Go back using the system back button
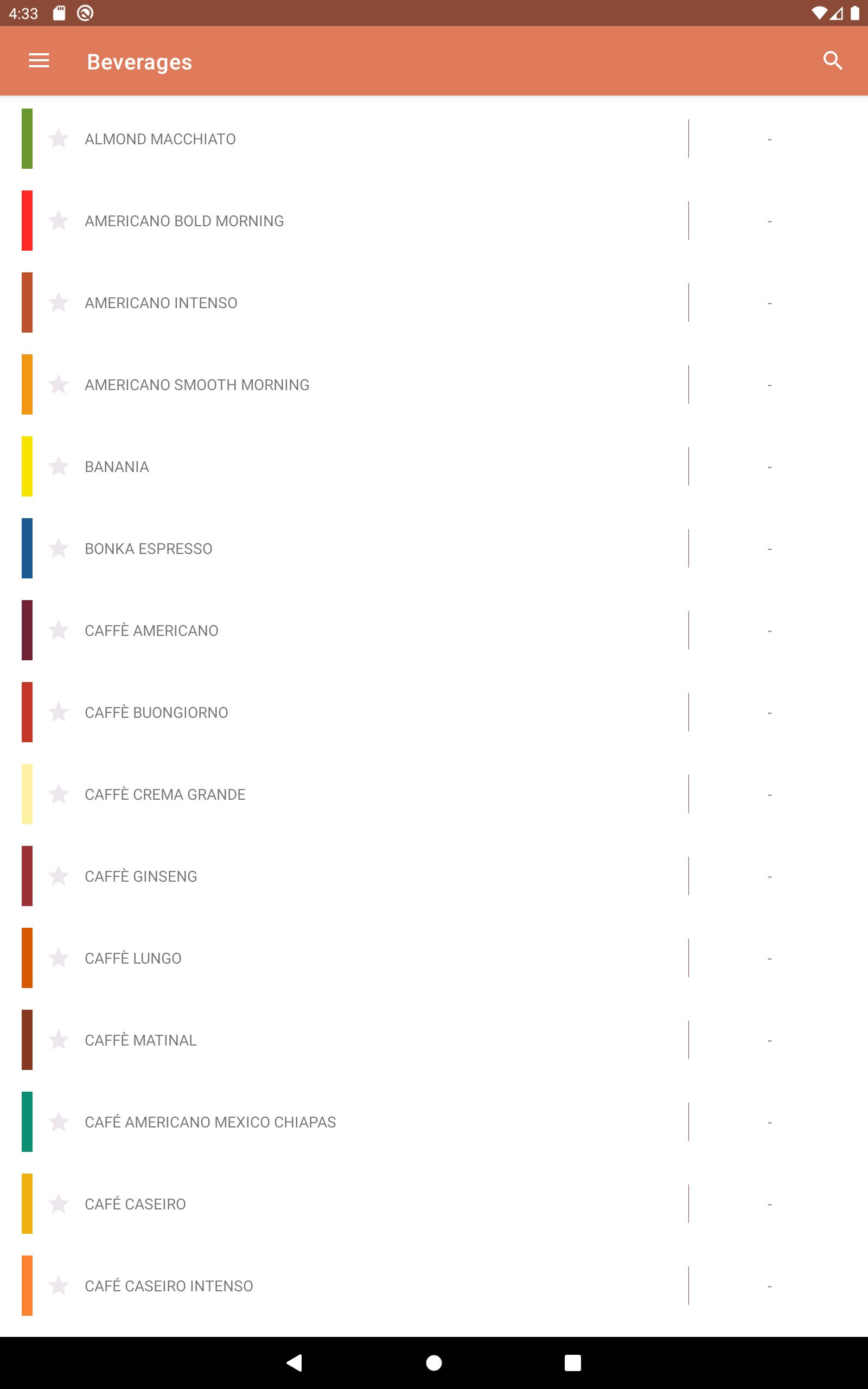868x1389 pixels. [x=295, y=1362]
